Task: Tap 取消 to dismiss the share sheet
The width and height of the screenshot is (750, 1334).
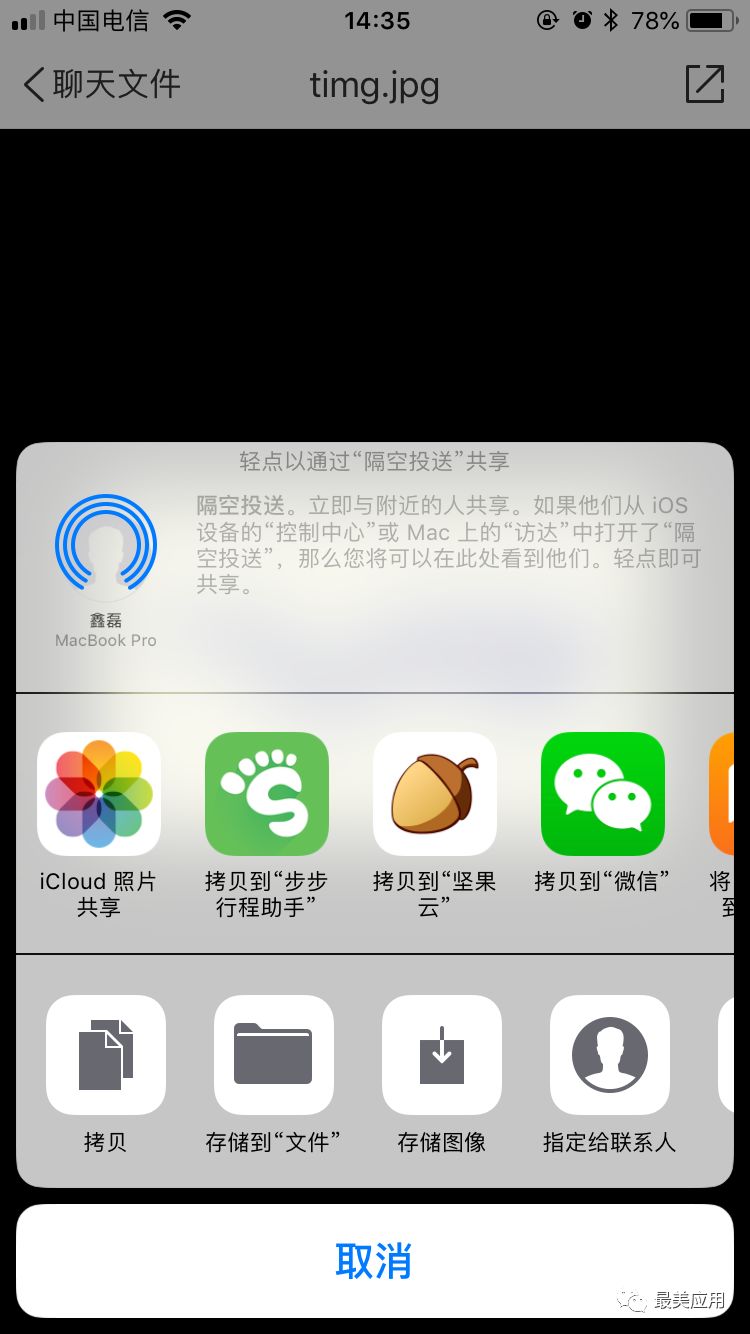Action: (375, 1262)
